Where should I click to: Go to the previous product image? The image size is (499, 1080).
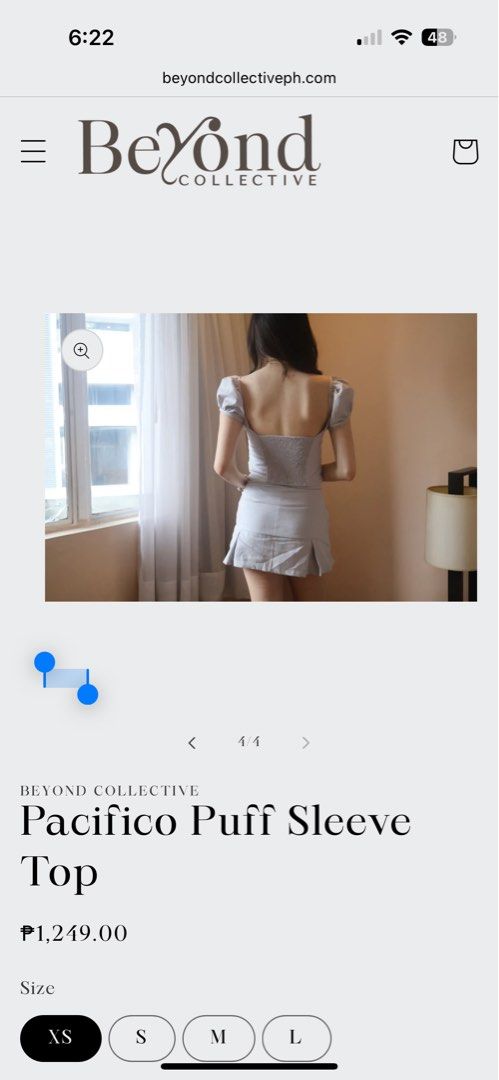(x=192, y=742)
